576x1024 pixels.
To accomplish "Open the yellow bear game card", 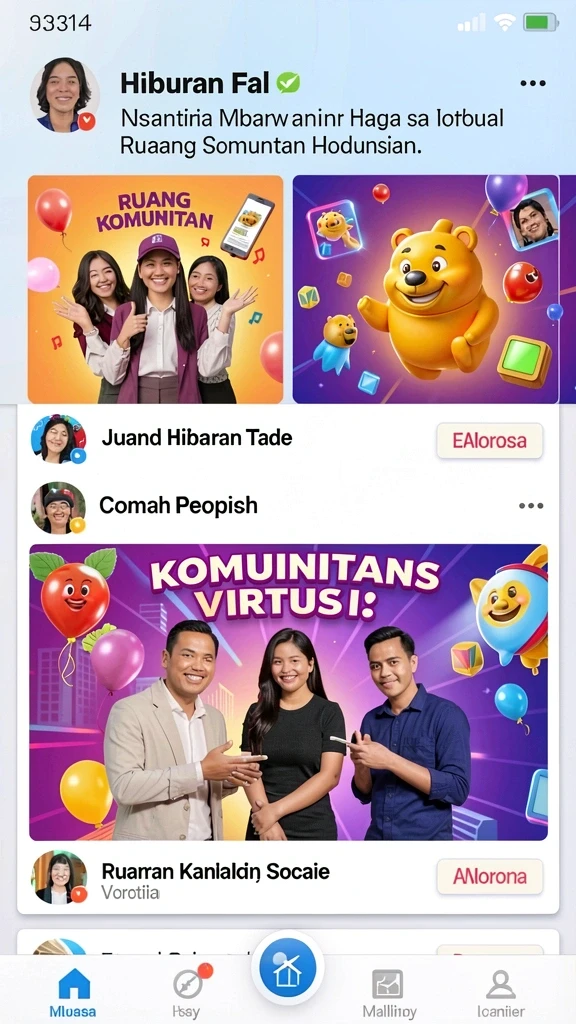I will (426, 289).
